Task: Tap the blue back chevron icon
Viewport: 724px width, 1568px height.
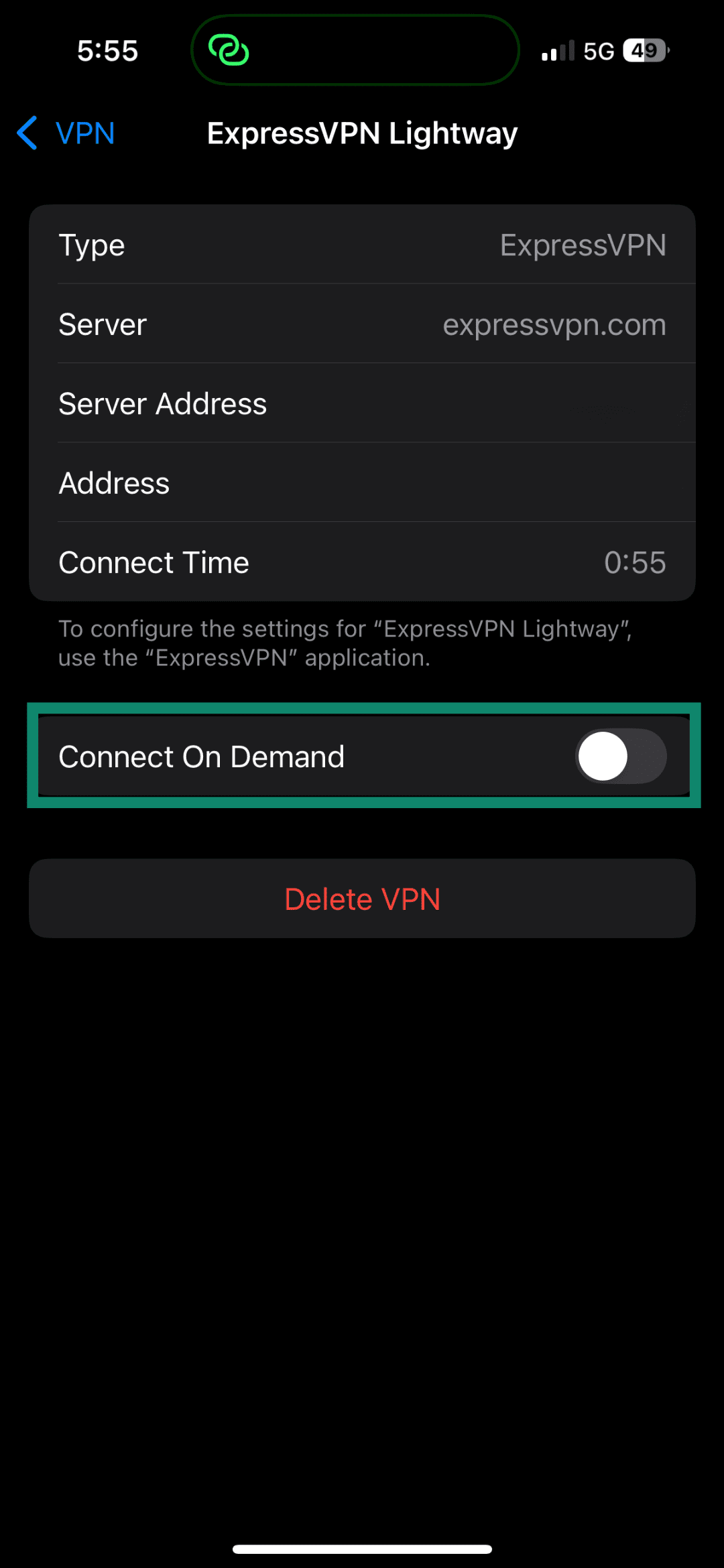Action: tap(27, 133)
